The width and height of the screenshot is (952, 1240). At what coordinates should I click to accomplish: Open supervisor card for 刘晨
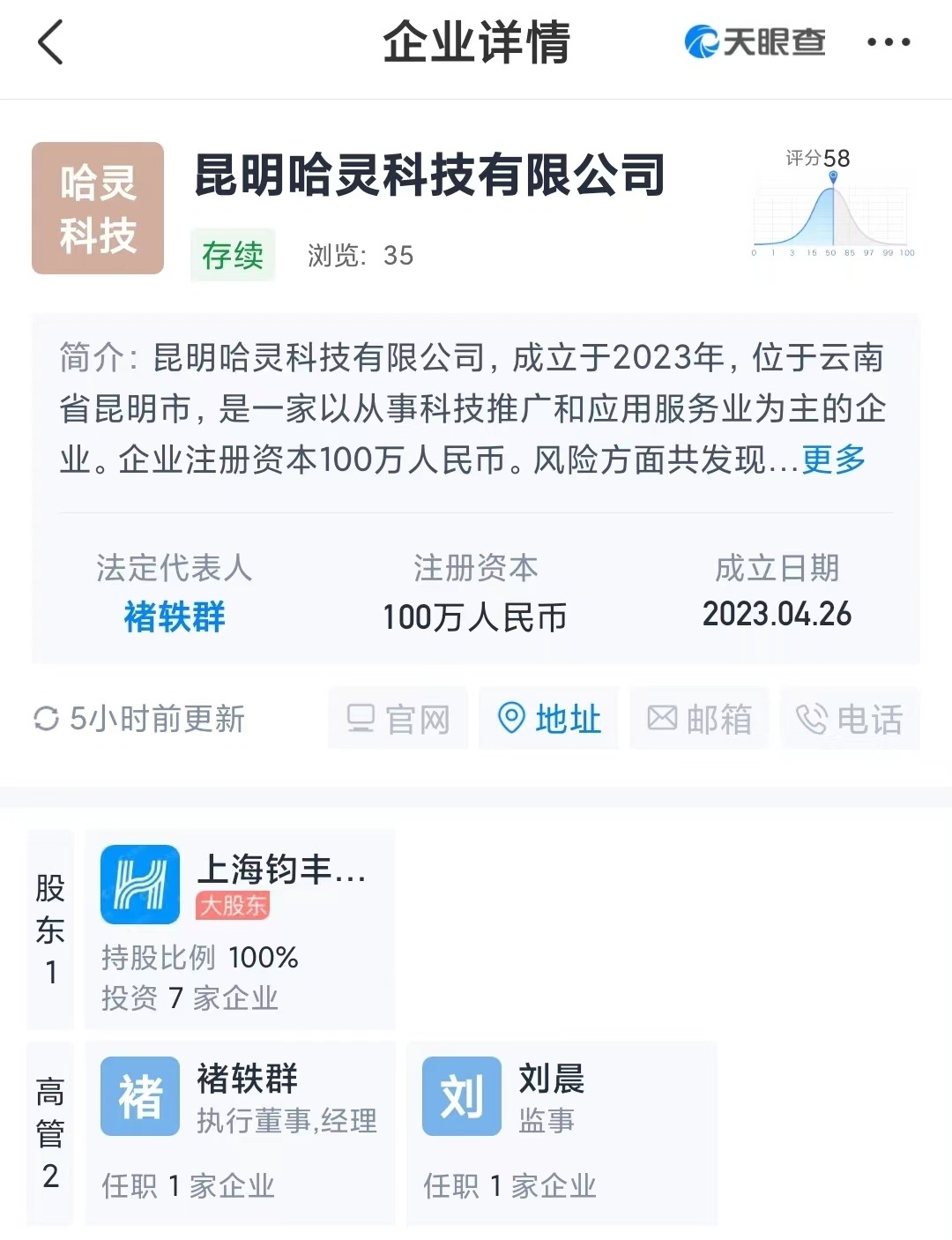(562, 1132)
